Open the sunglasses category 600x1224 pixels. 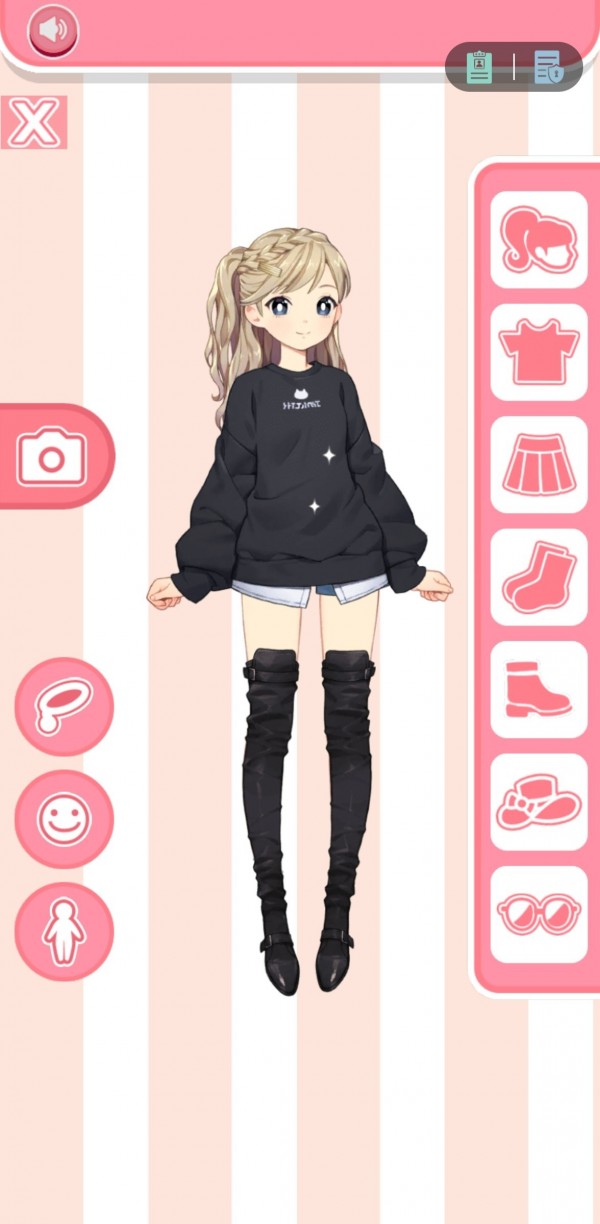[539, 914]
